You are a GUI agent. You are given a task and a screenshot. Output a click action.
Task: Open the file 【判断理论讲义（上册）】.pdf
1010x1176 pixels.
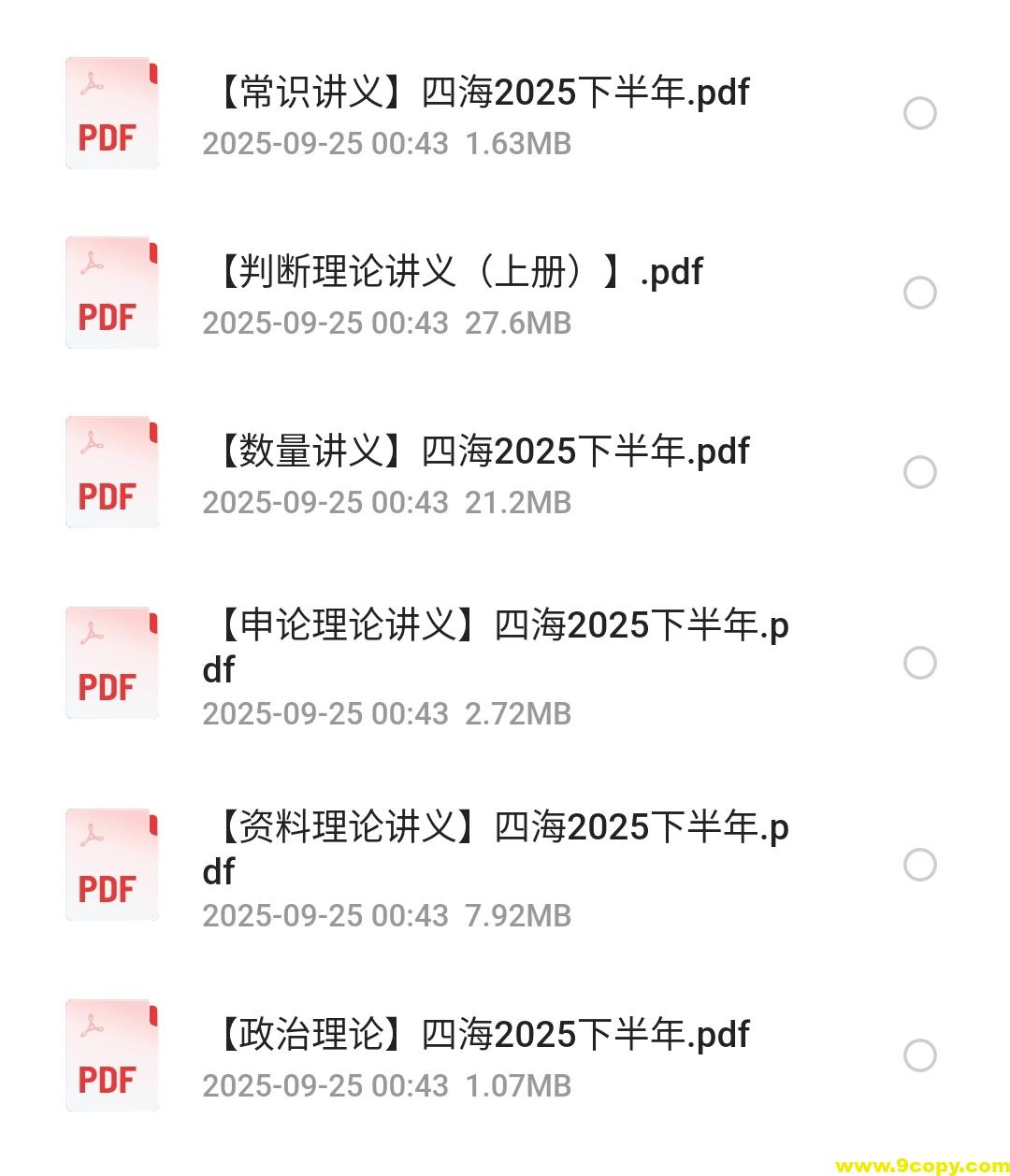coord(456,272)
